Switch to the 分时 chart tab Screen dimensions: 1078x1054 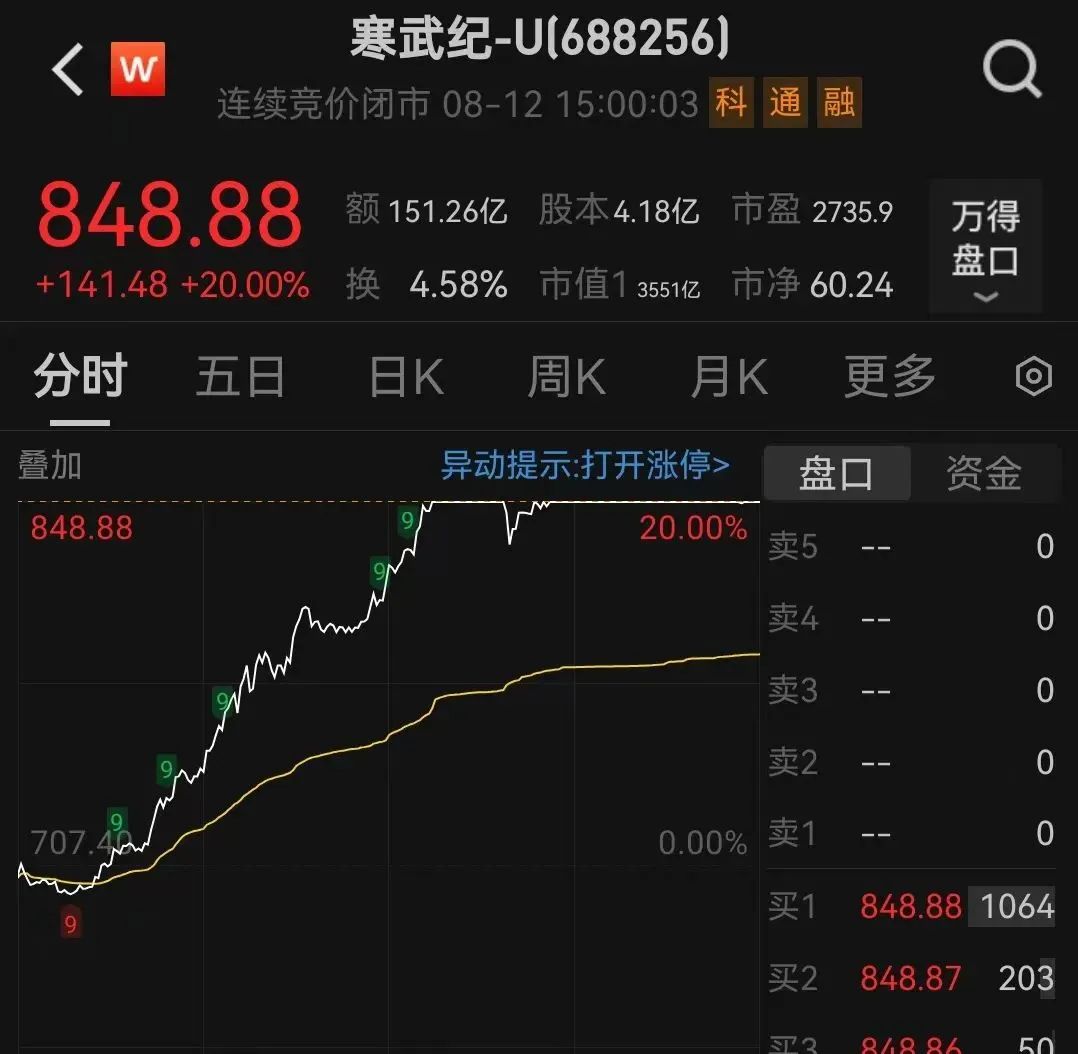(80, 378)
